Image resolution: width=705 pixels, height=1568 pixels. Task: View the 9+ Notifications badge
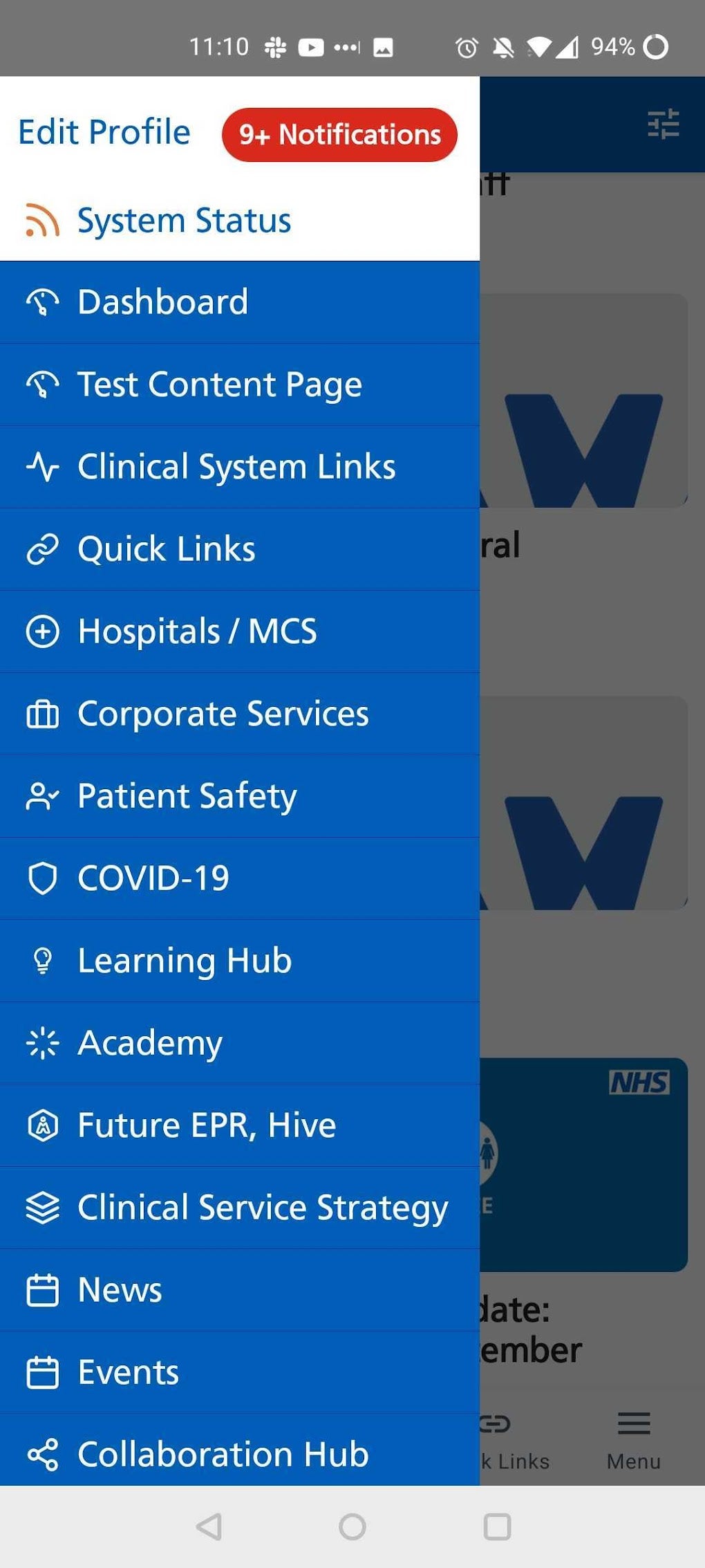(x=339, y=135)
